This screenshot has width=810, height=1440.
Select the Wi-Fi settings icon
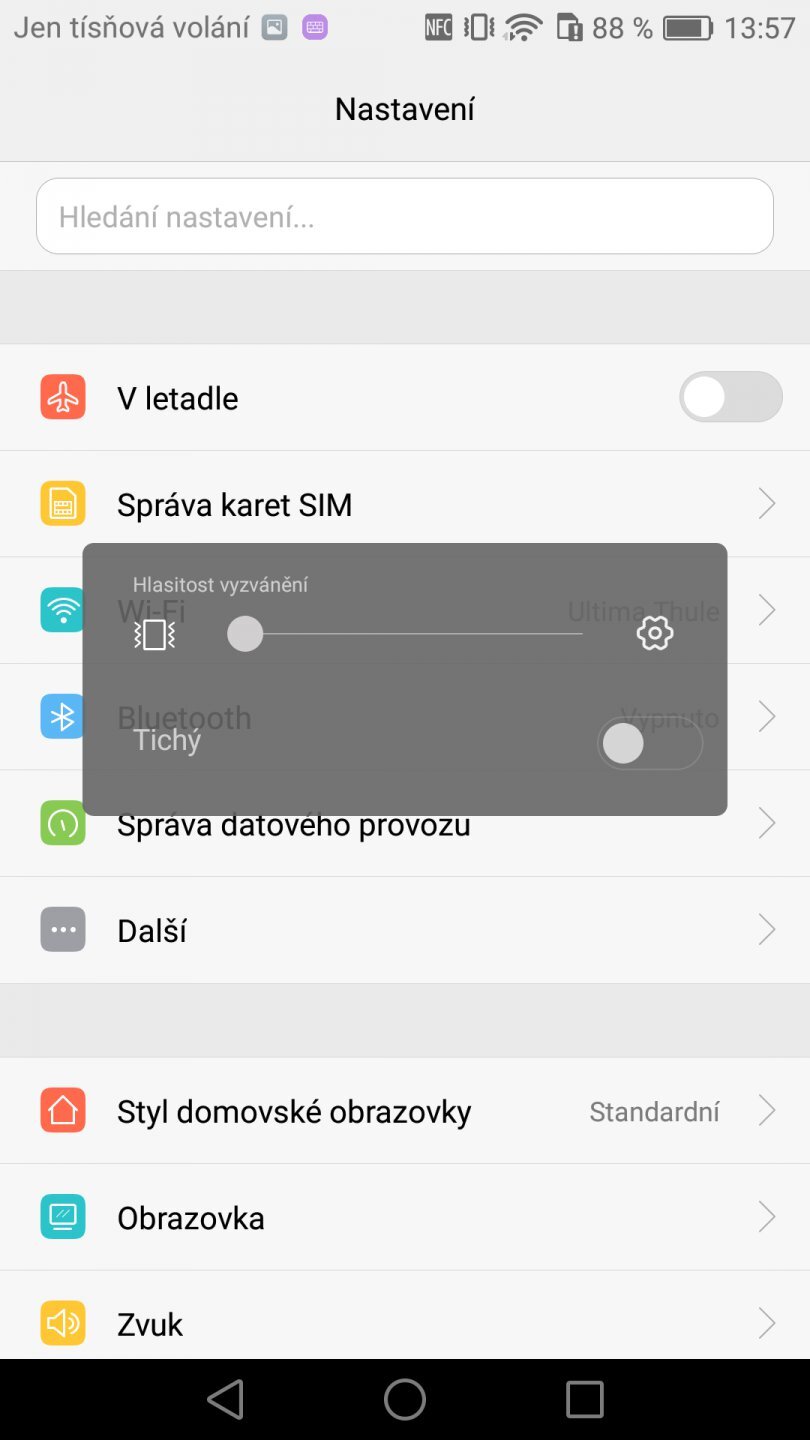click(63, 610)
